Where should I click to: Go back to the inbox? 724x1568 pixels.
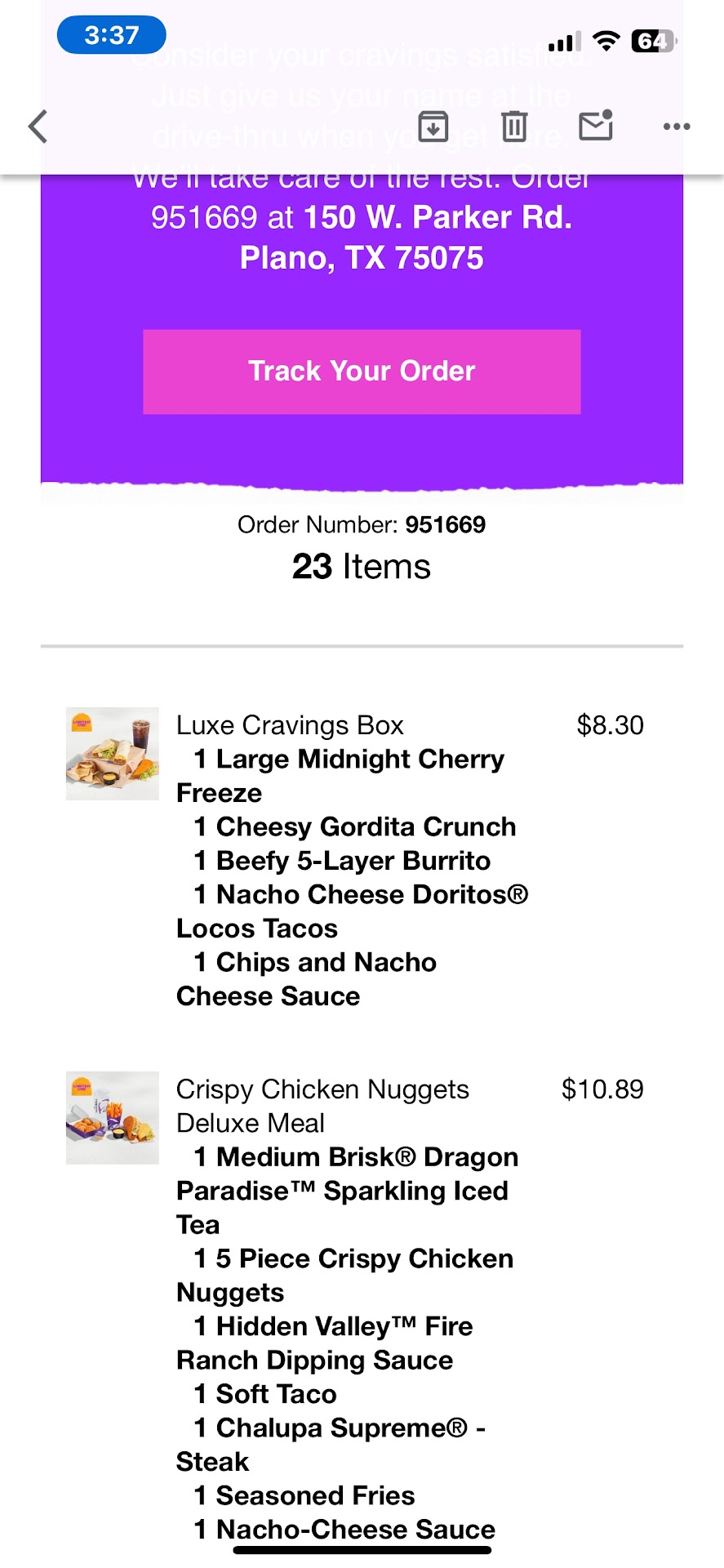coord(38,127)
